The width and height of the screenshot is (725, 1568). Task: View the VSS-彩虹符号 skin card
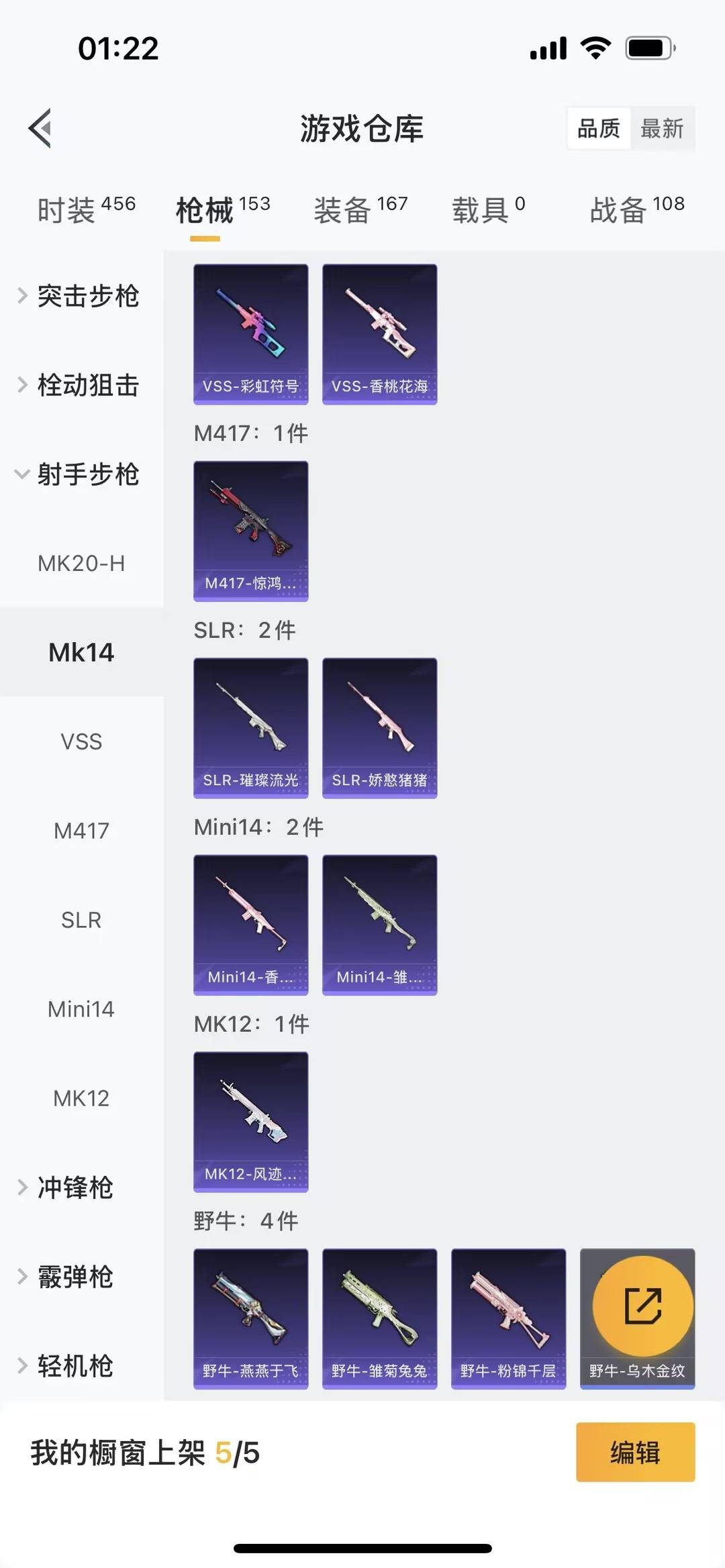coord(250,333)
